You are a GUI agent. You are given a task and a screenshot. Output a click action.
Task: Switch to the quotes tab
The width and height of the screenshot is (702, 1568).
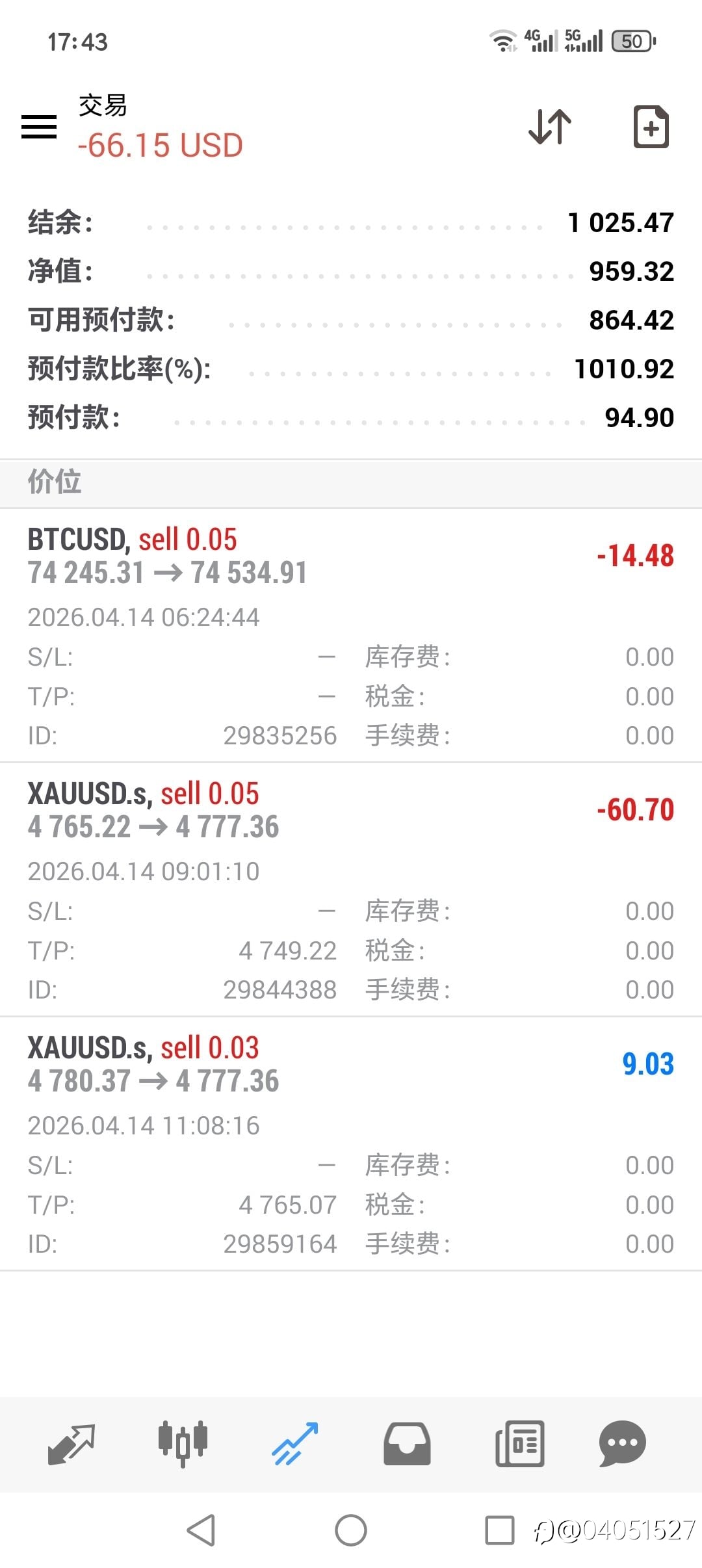[x=71, y=1444]
